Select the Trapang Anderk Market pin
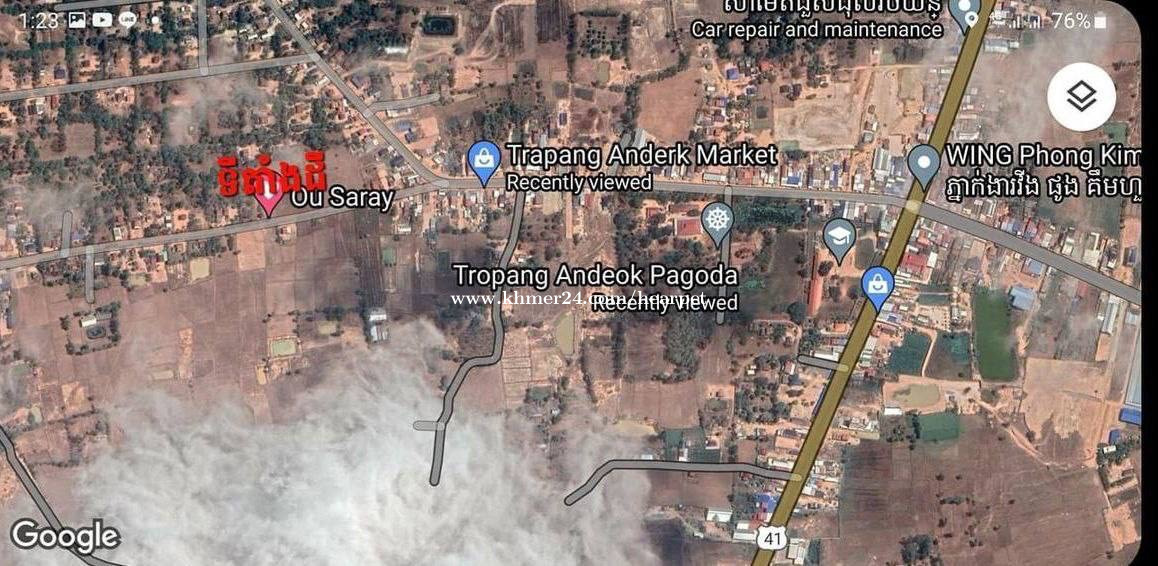The width and height of the screenshot is (1158, 566). coord(485,161)
